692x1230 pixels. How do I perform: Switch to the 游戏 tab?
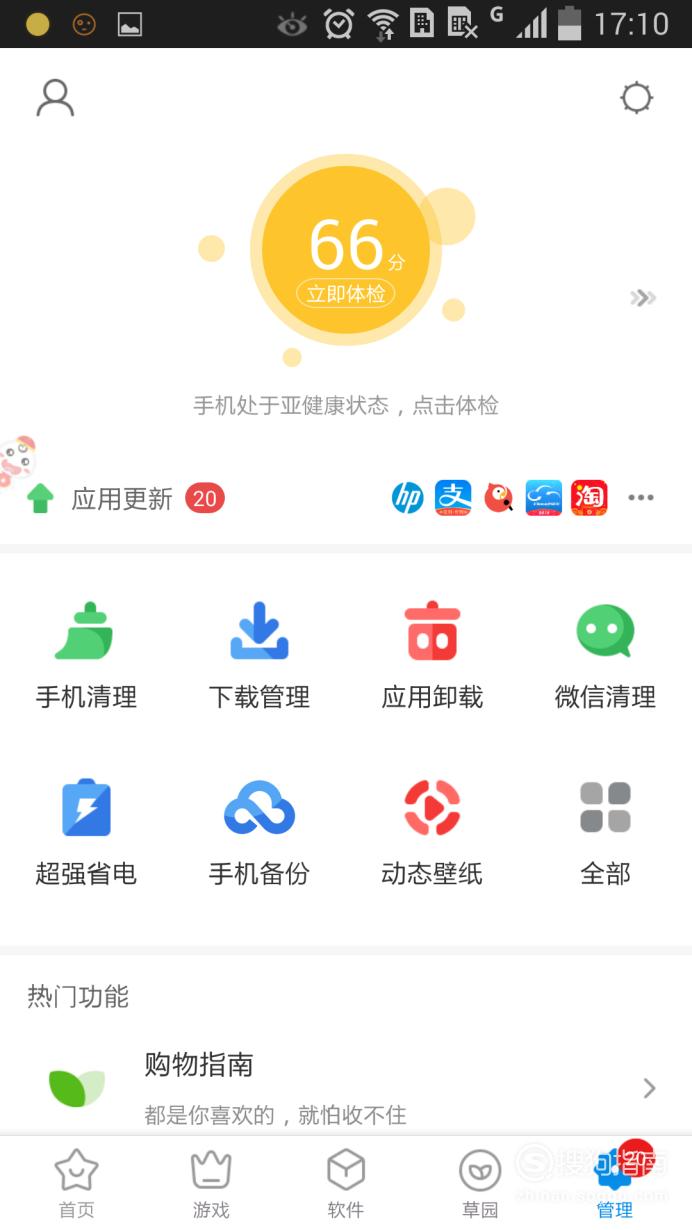tap(211, 1184)
